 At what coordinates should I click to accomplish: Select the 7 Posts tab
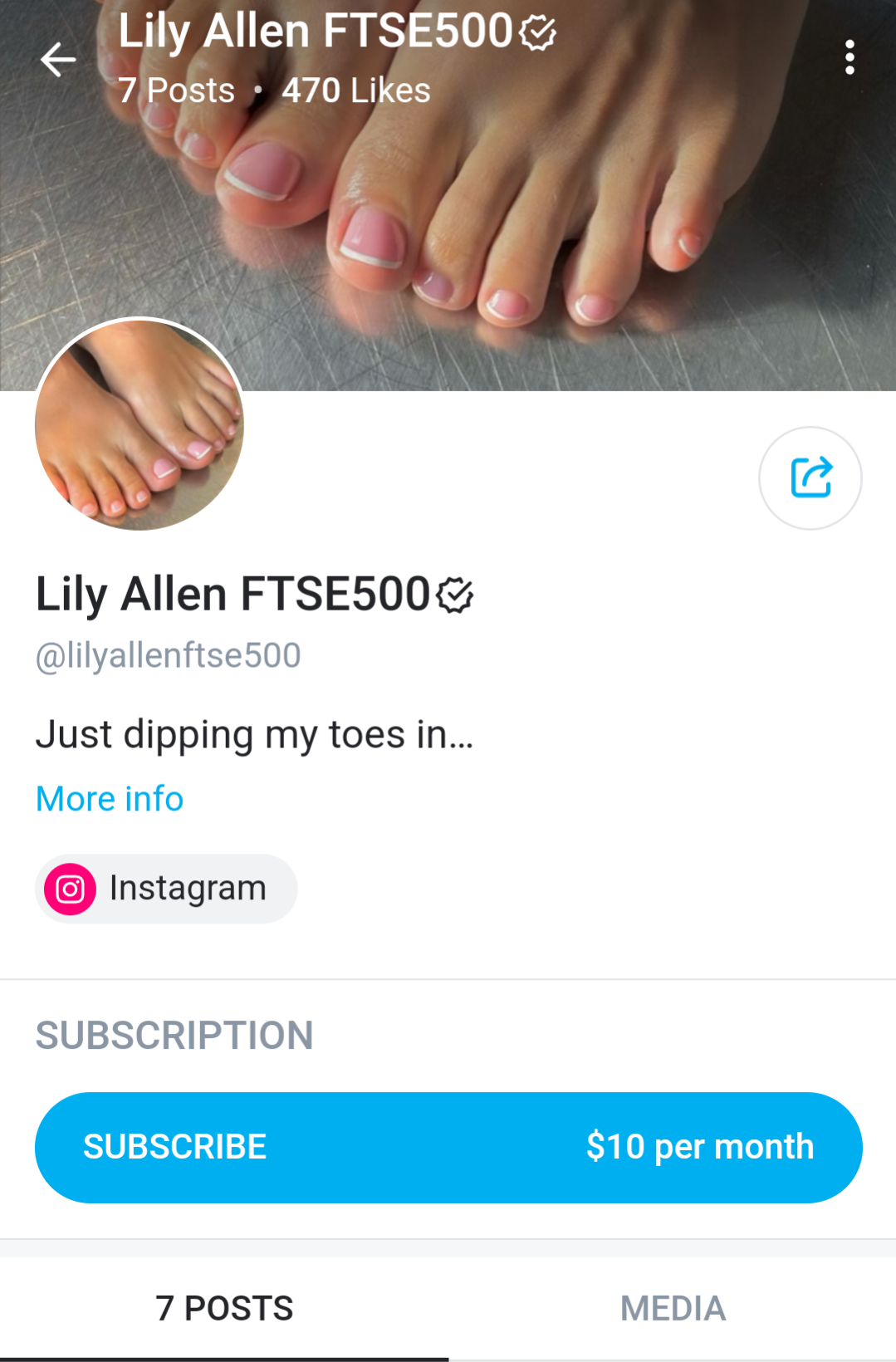tap(224, 1308)
